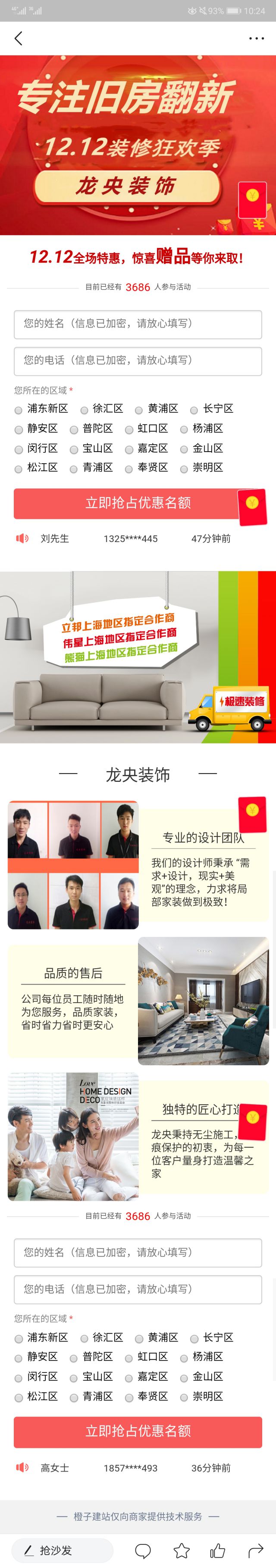Go back using the header arrow
This screenshot has width=276, height=1568.
[18, 38]
